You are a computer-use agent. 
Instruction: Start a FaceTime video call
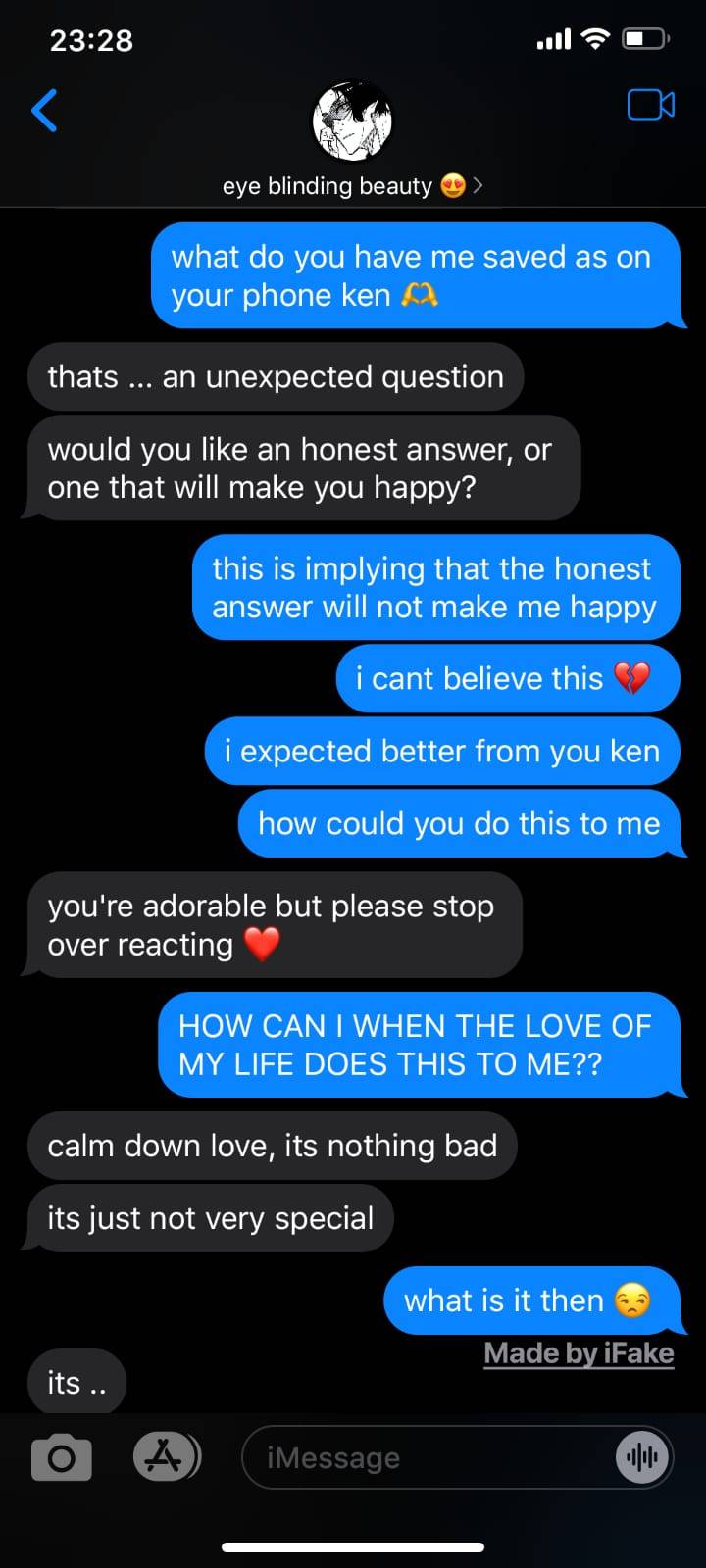point(650,105)
